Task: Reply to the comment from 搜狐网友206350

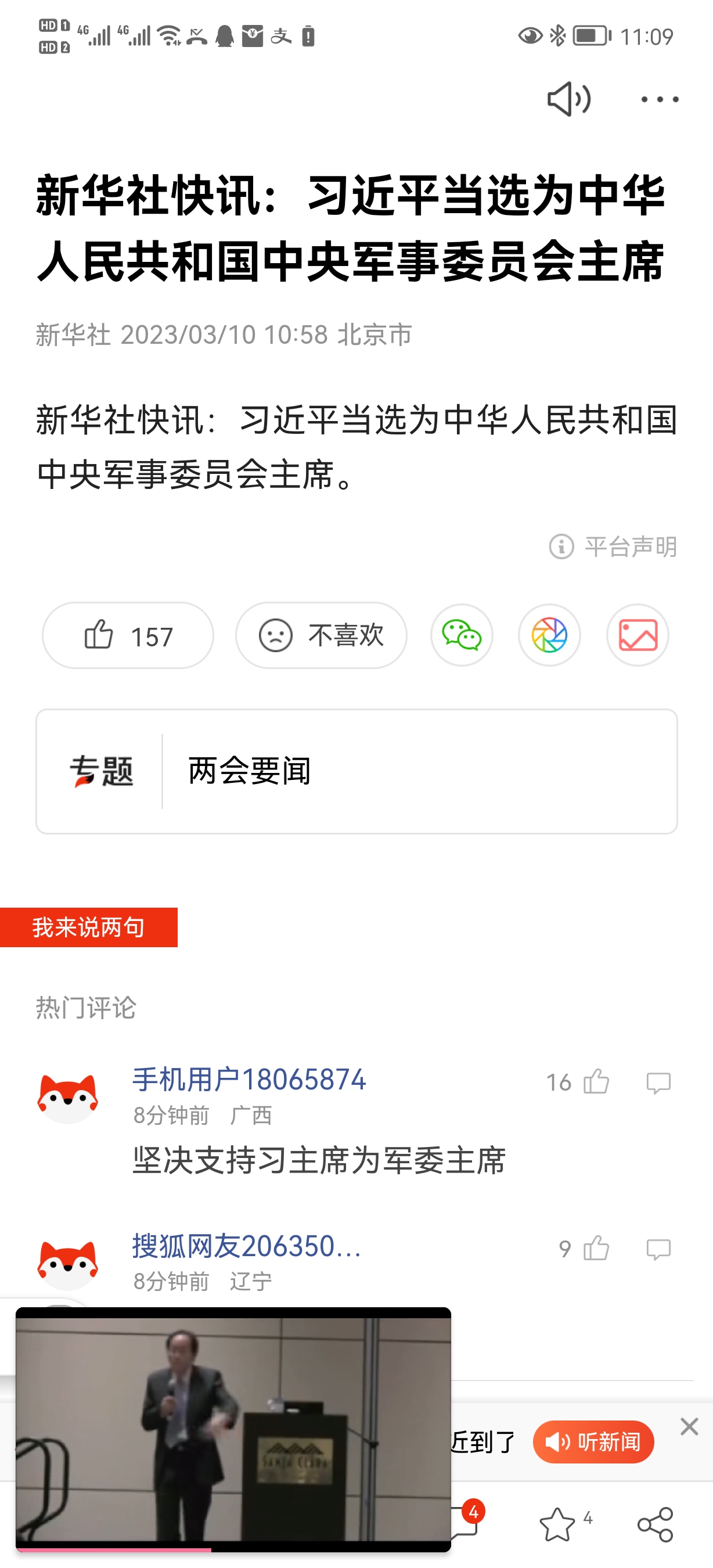Action: pos(658,1249)
